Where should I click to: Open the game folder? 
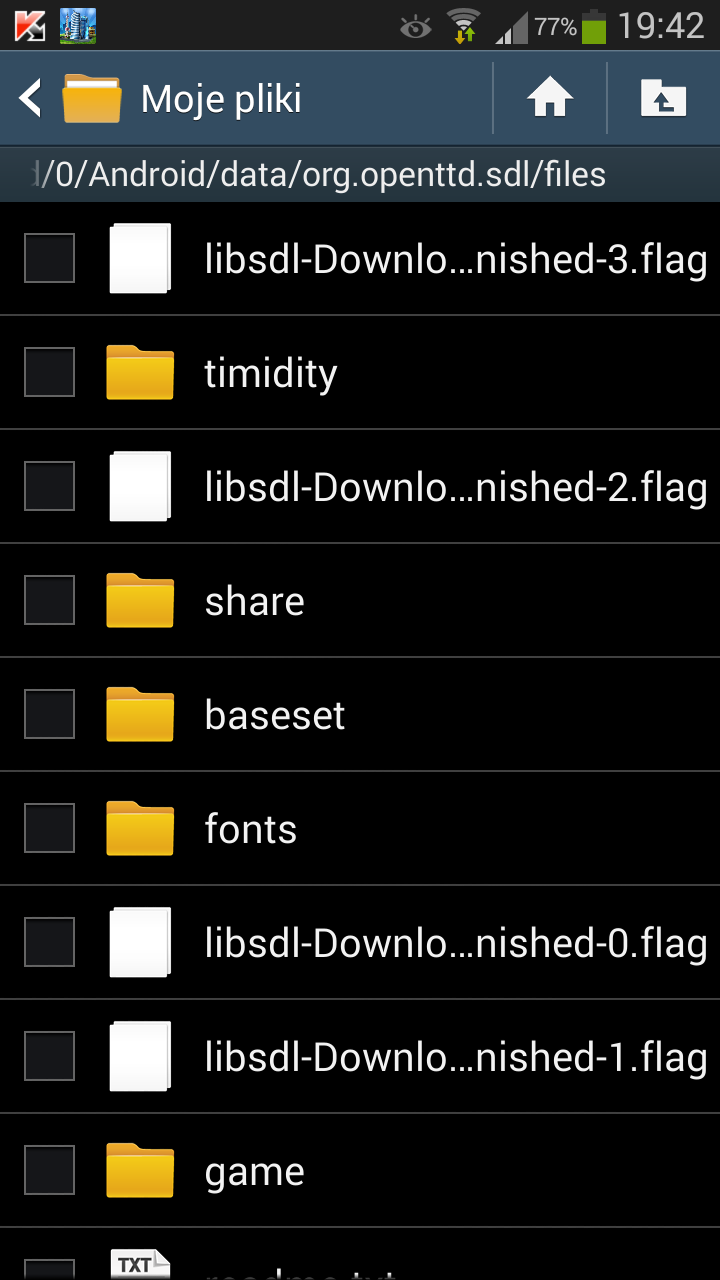coord(254,1171)
